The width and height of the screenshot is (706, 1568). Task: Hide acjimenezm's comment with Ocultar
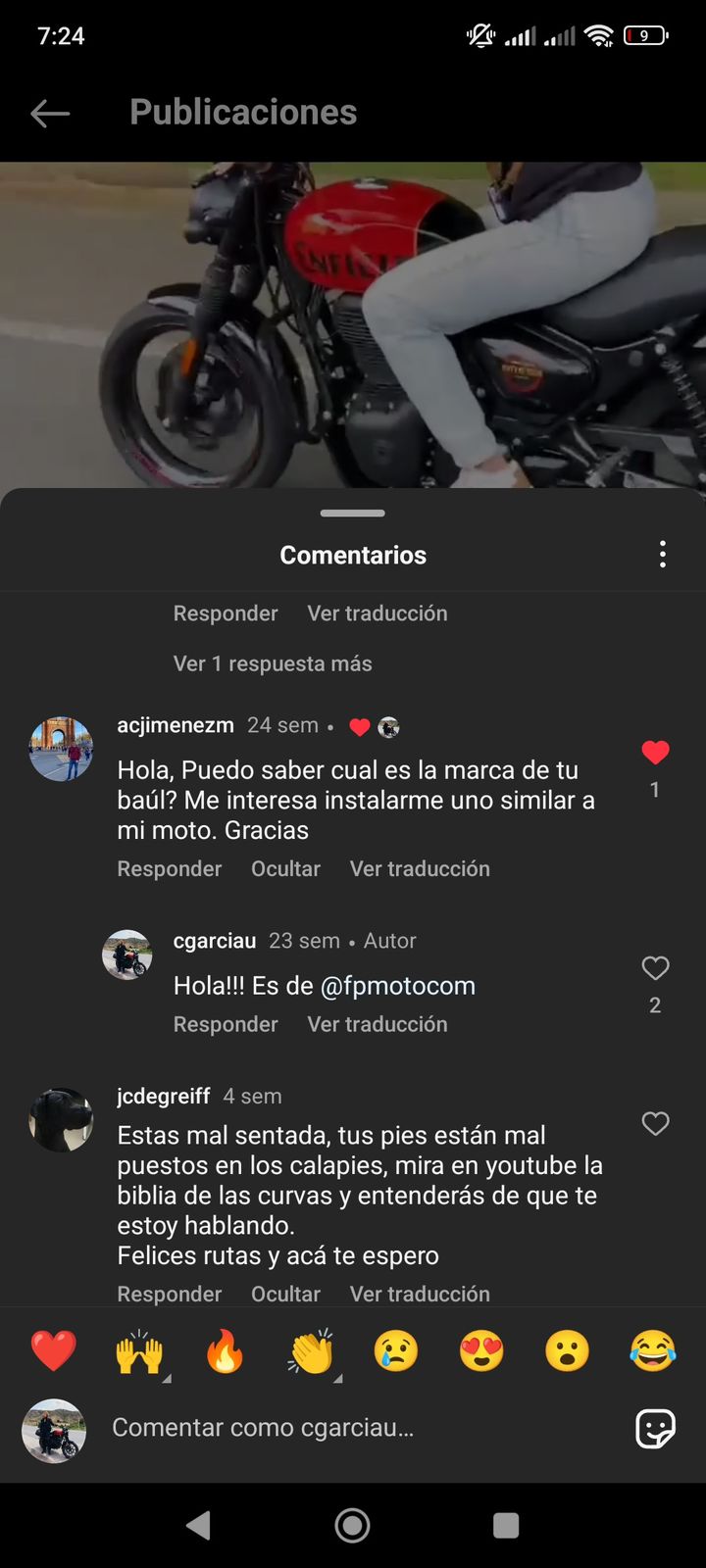click(285, 868)
